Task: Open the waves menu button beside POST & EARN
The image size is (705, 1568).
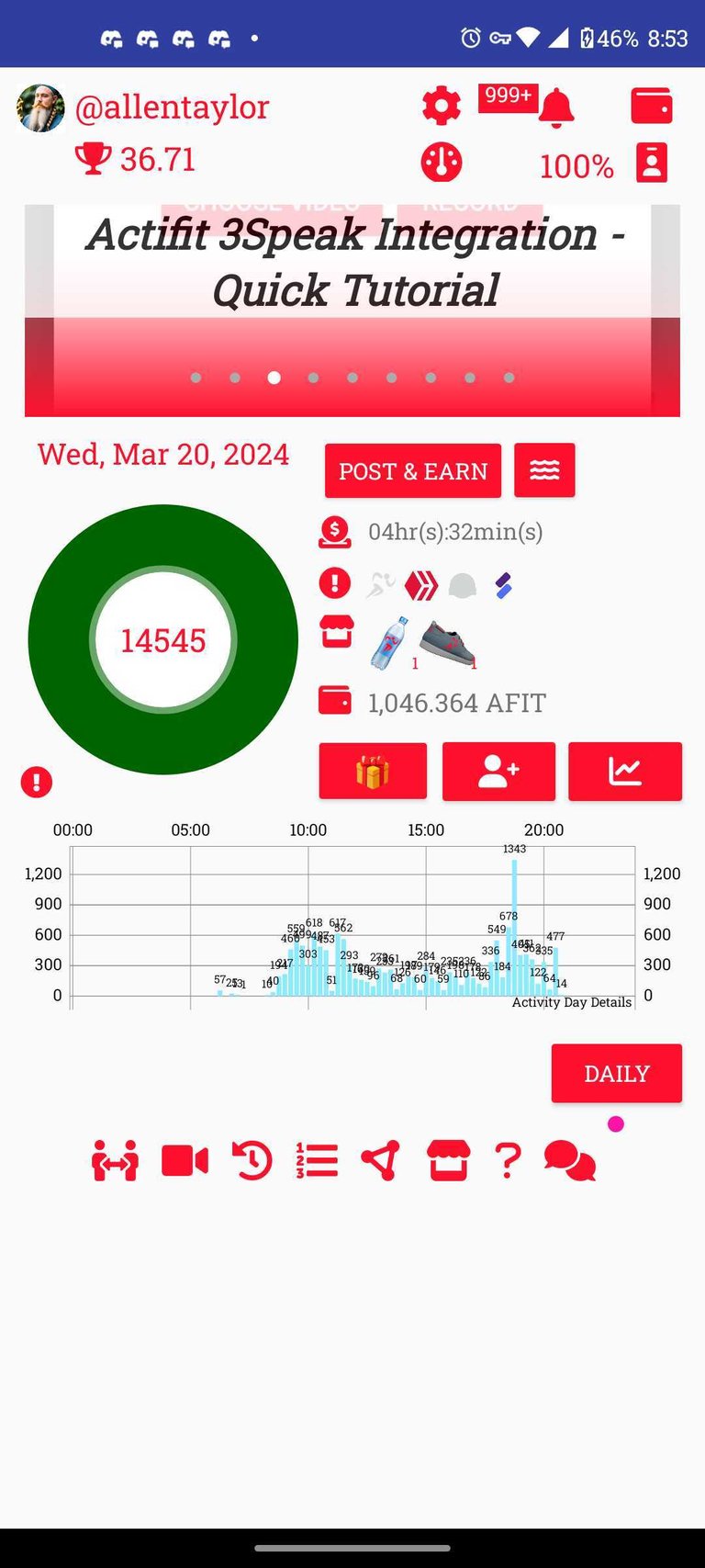Action: point(544,470)
